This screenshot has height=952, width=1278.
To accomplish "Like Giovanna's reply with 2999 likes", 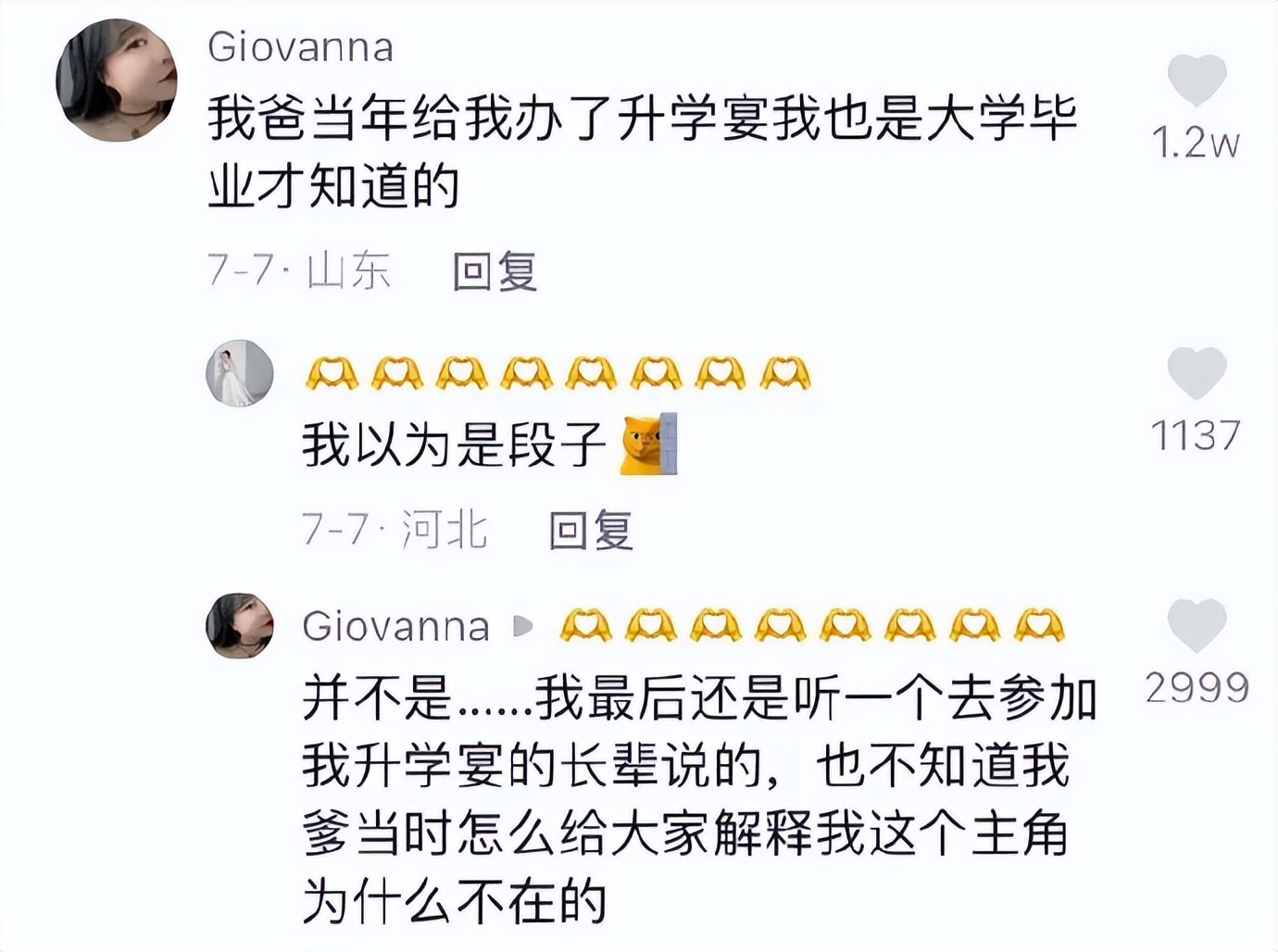I will tap(1197, 625).
